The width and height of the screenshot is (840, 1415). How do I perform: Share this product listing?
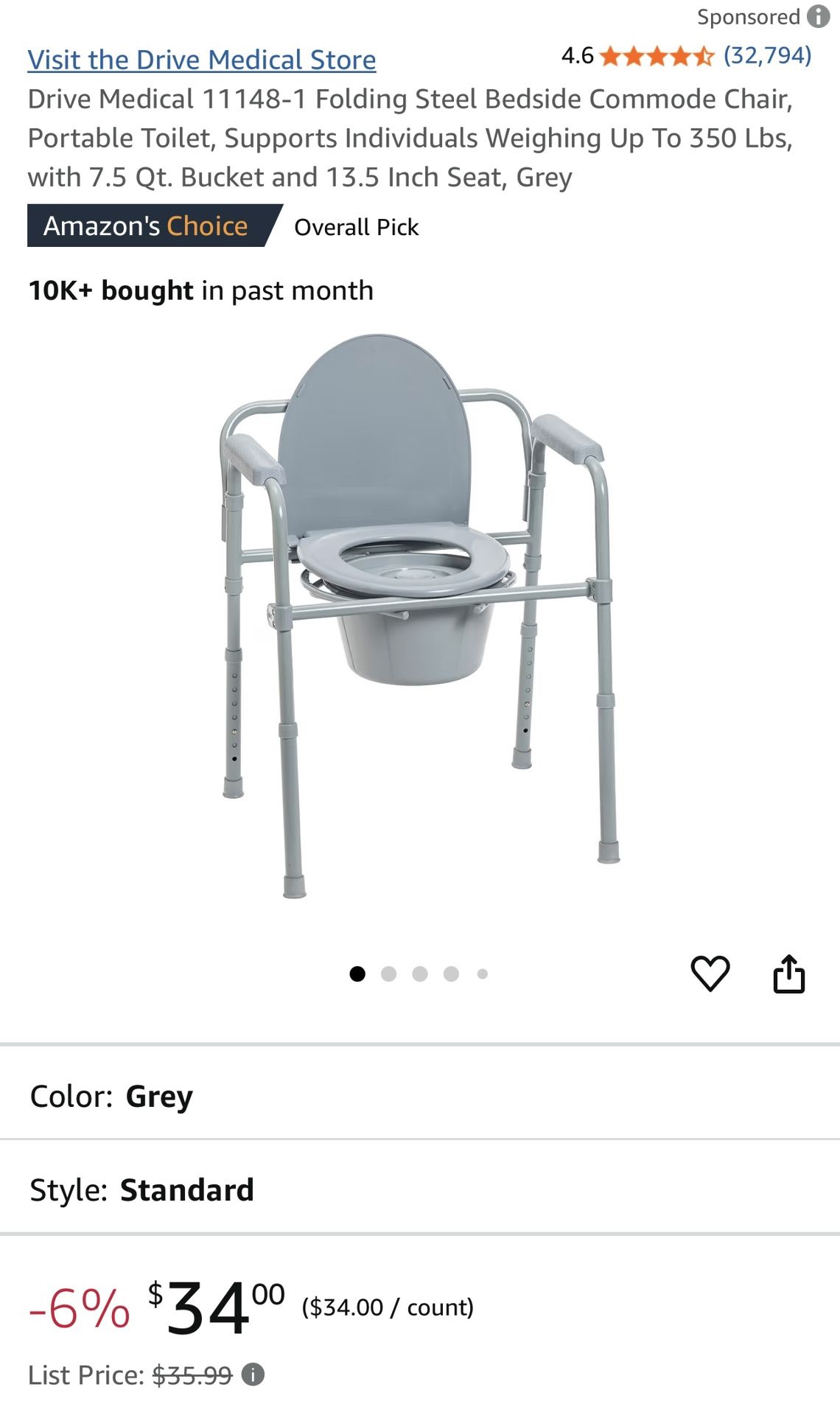click(x=788, y=974)
